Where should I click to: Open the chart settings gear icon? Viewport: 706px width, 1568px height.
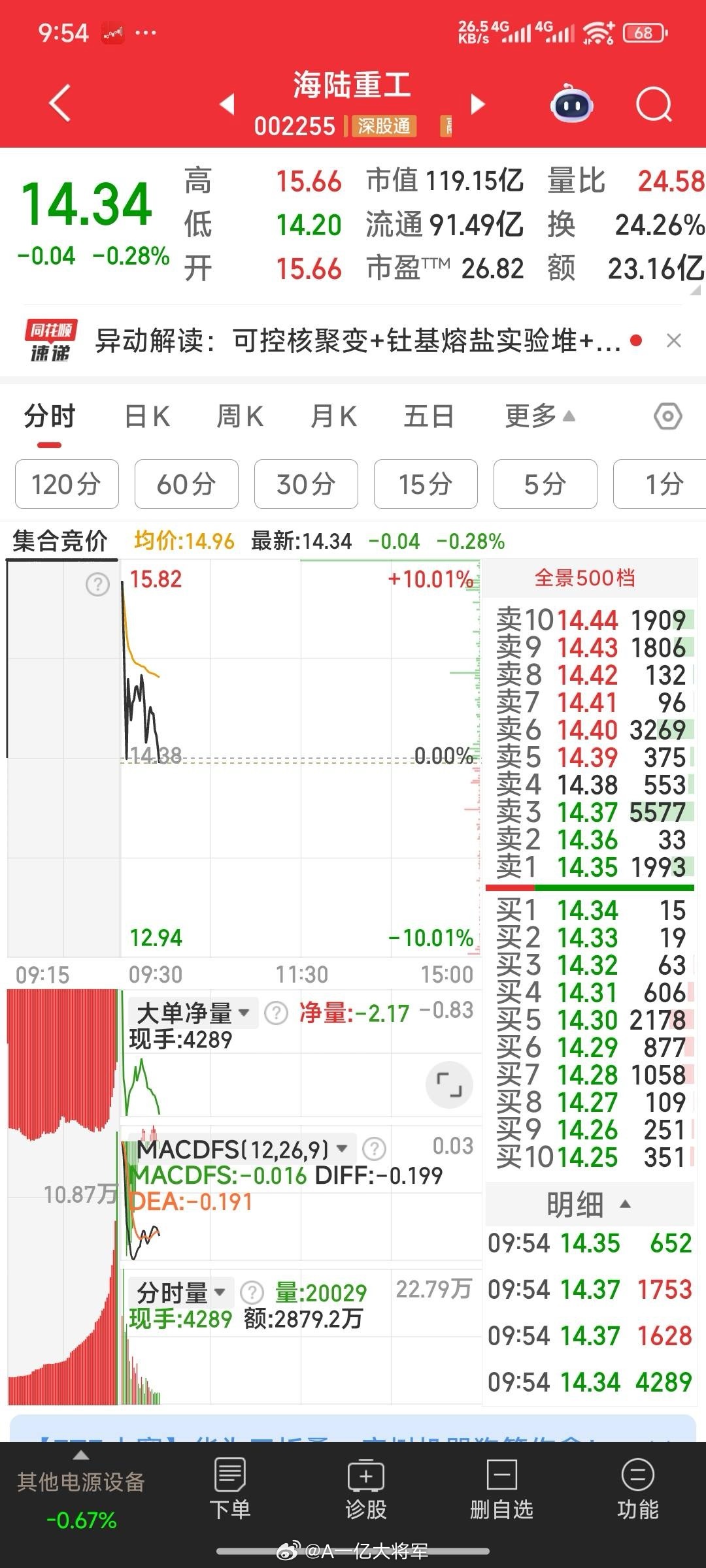tap(668, 416)
